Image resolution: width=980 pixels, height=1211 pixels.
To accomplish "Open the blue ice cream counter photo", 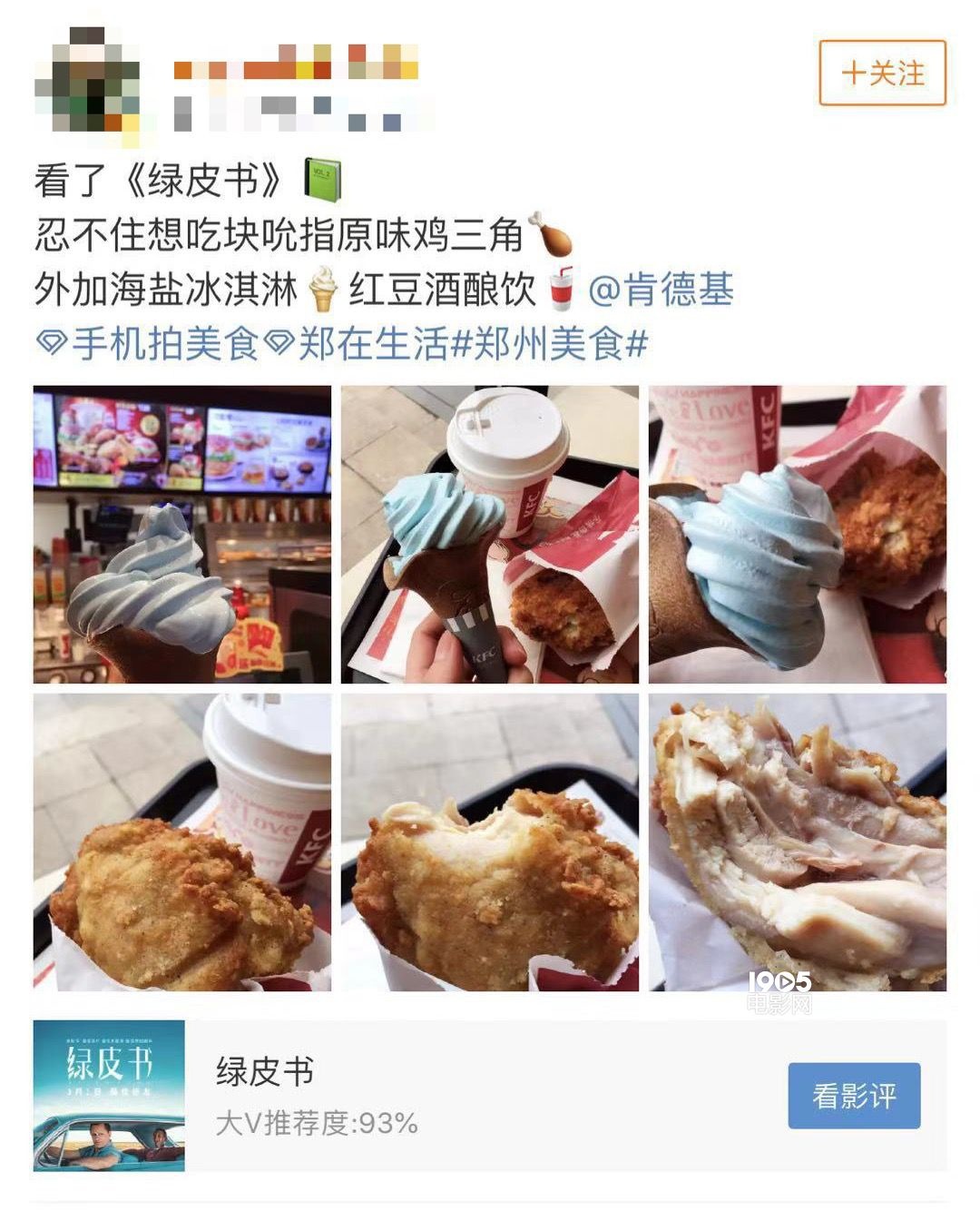I will (180, 535).
